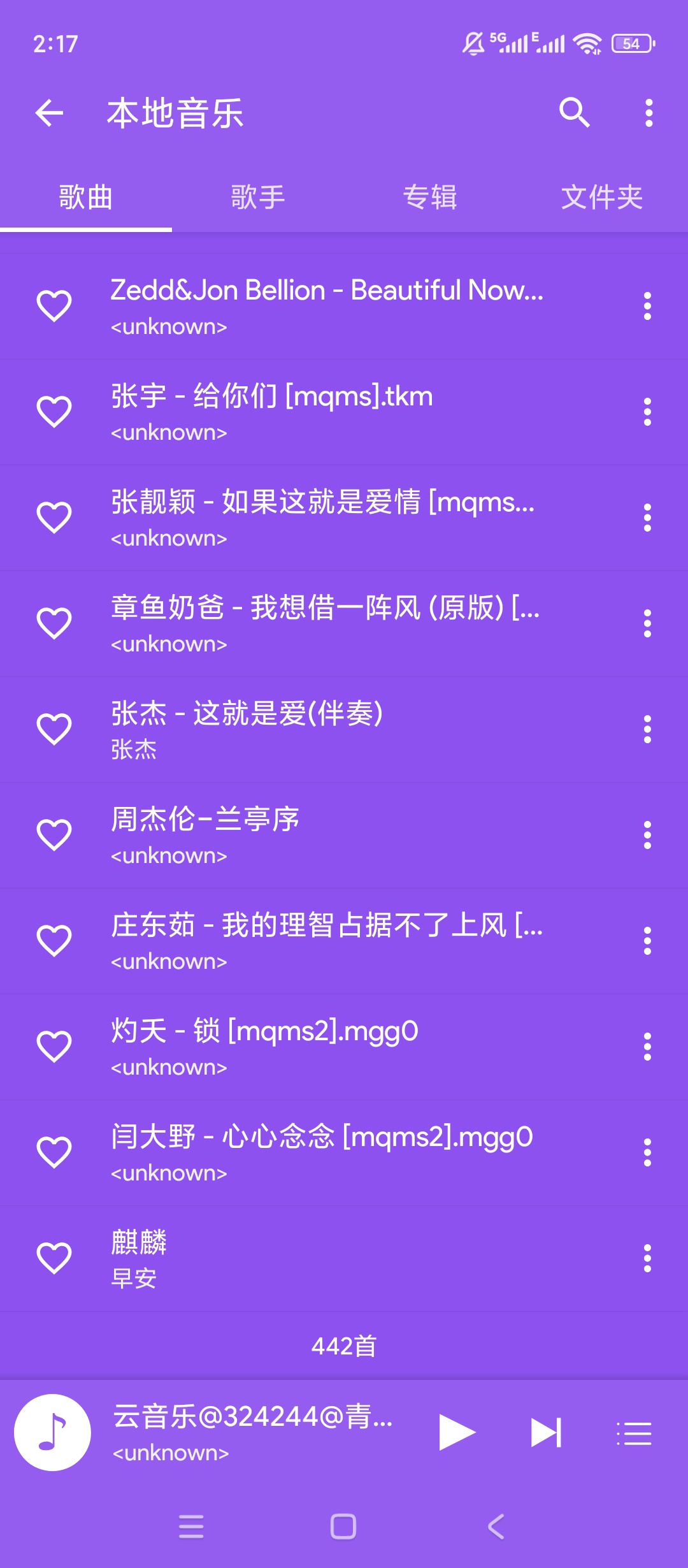Viewport: 688px width, 1568px height.
Task: Favorite the song Beautiful Now
Action: pyautogui.click(x=55, y=305)
